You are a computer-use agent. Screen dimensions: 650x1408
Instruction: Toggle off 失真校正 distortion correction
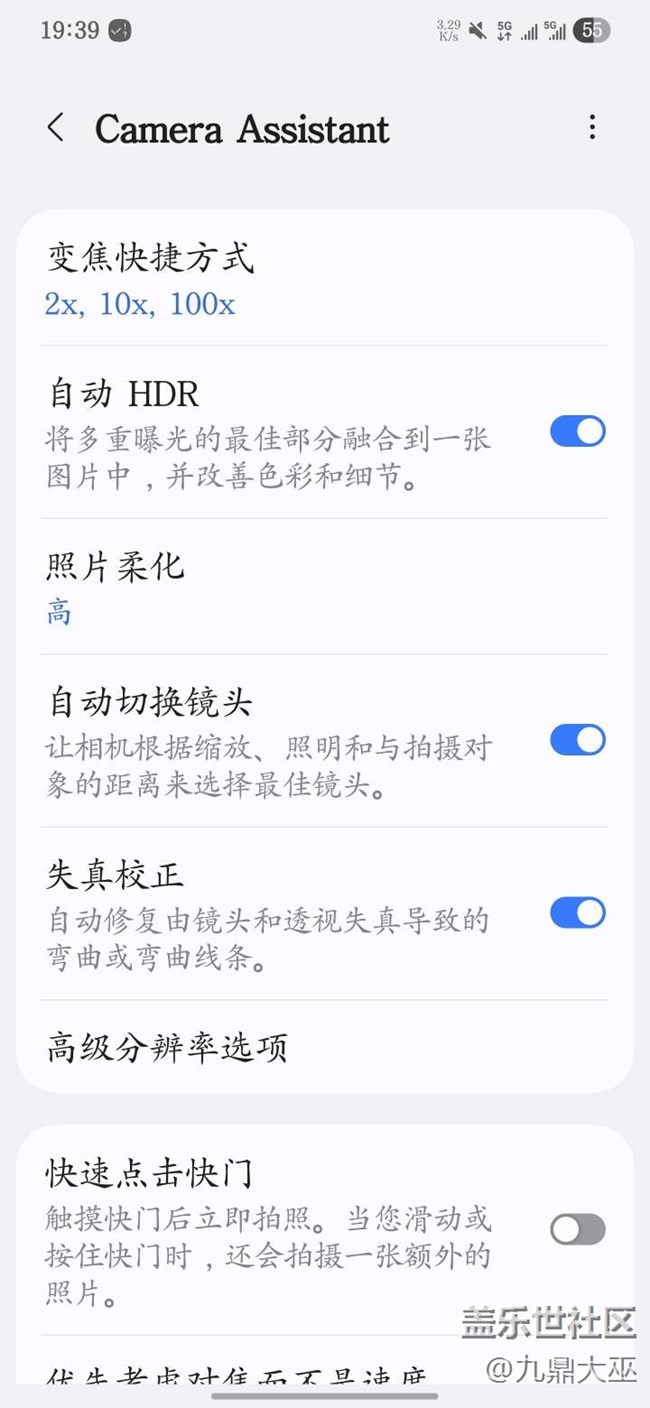tap(577, 913)
